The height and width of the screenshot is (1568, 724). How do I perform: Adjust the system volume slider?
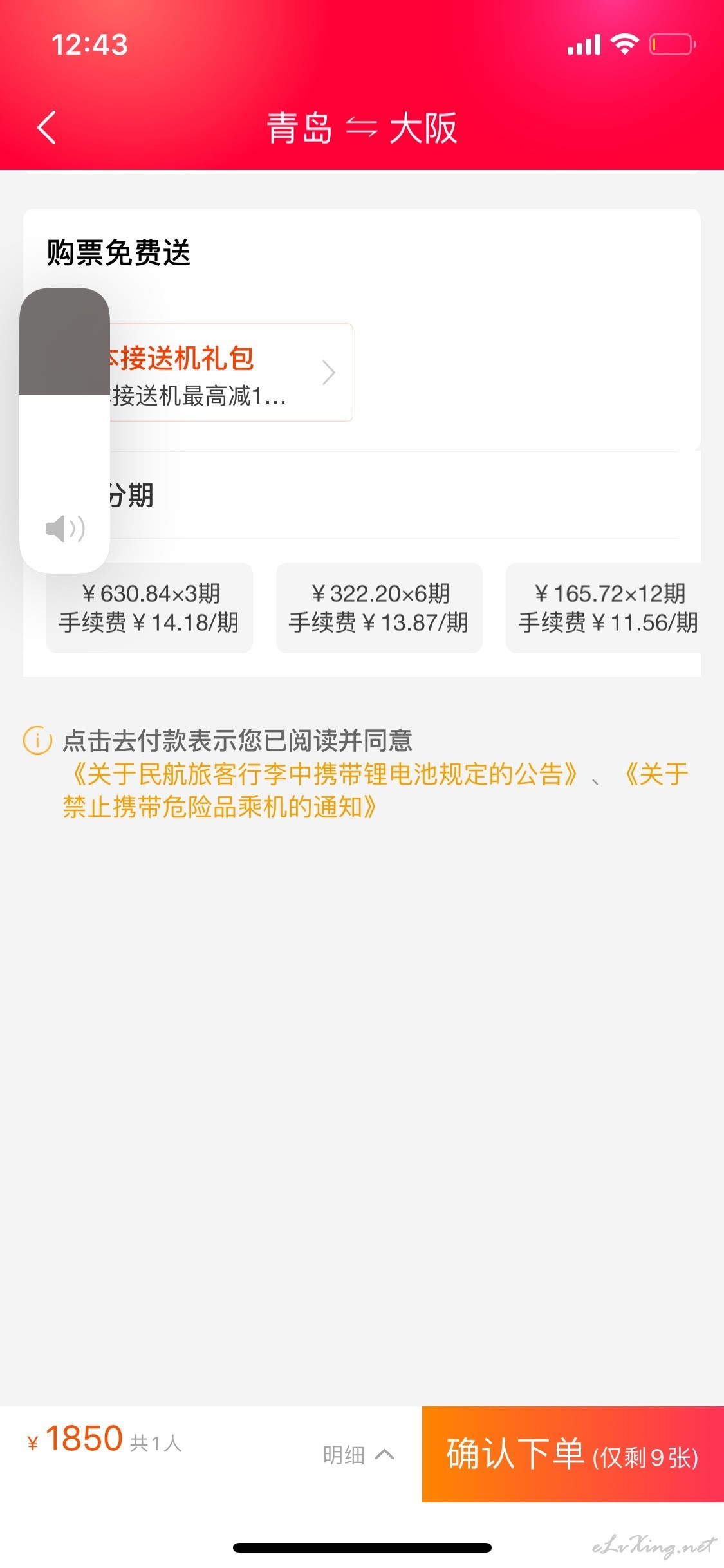click(64, 430)
